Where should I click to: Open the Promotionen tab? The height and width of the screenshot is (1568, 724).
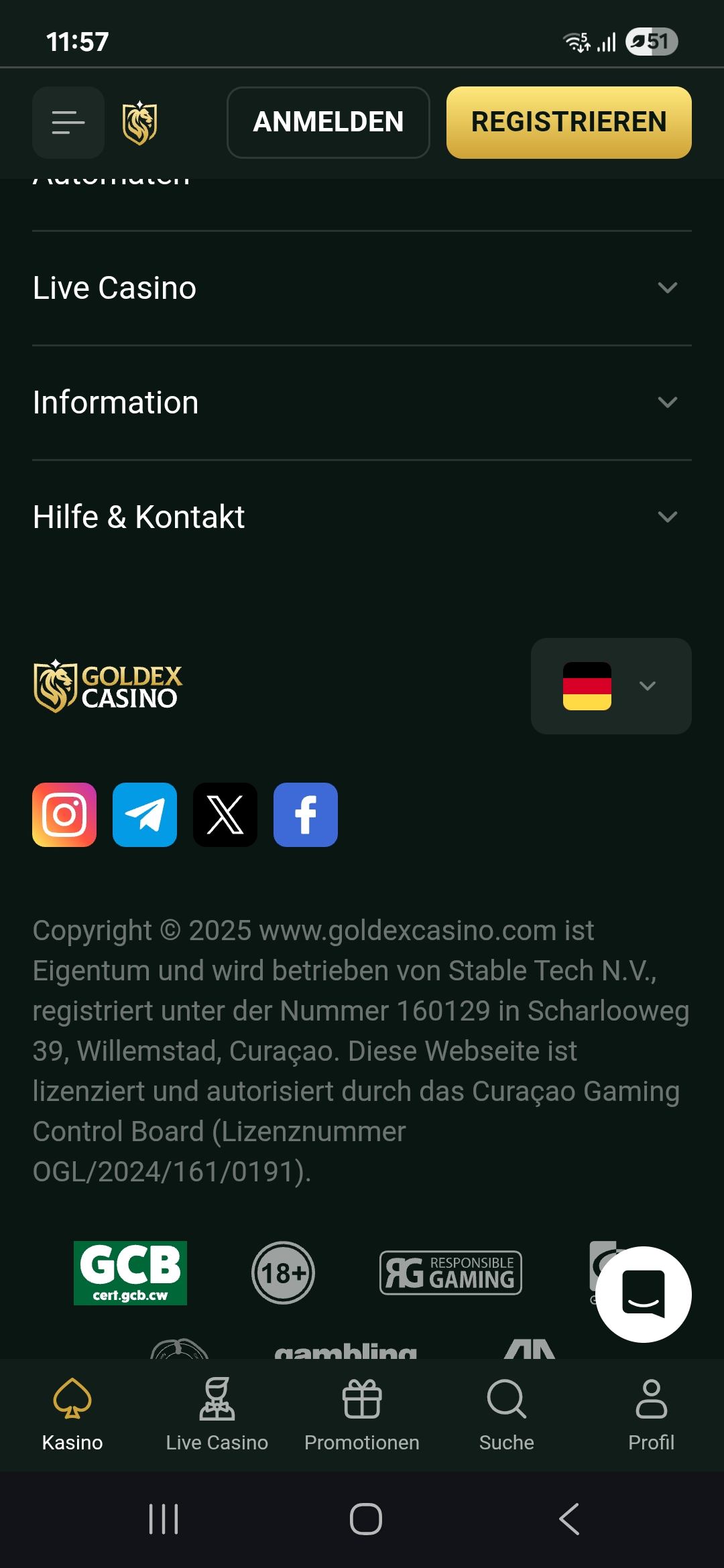coord(362,1414)
